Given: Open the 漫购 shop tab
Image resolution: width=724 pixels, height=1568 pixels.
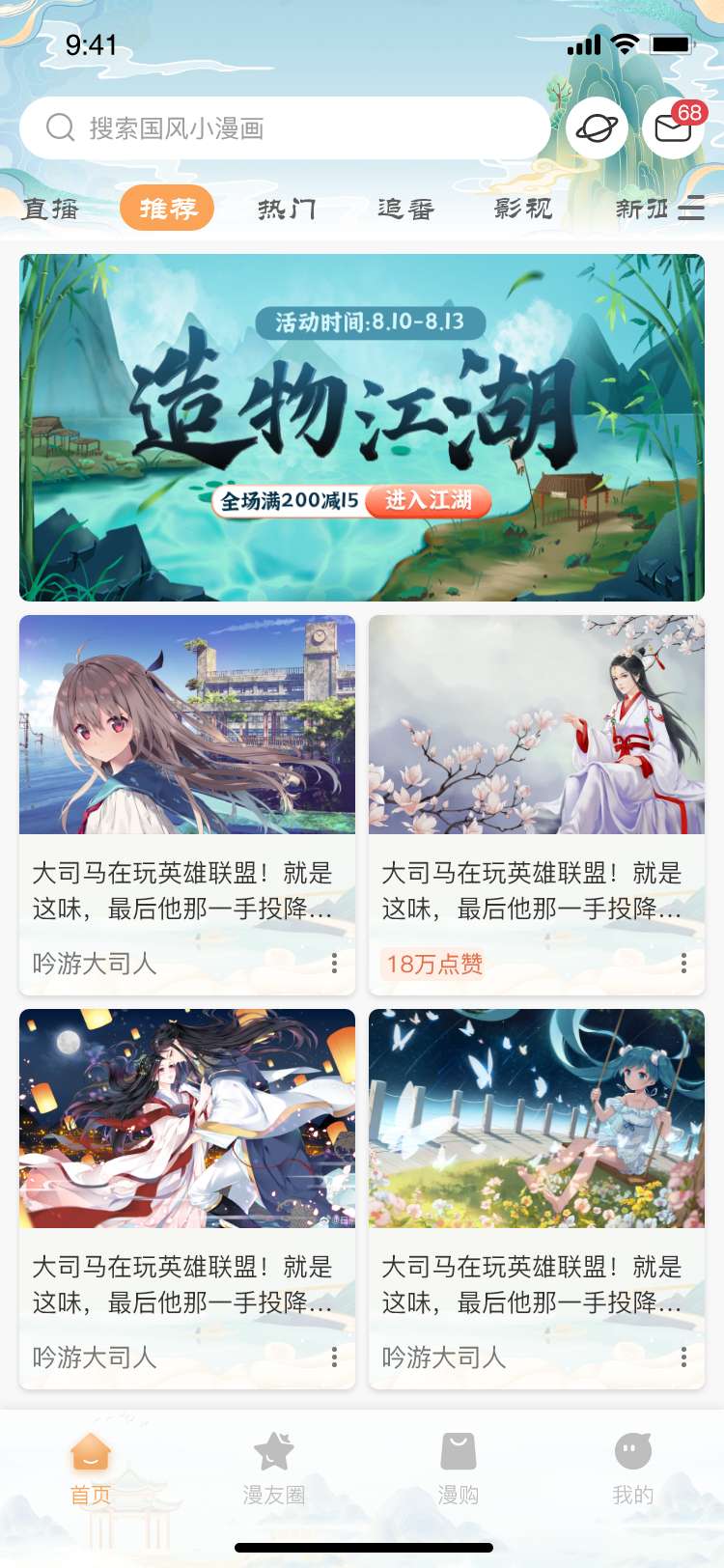Looking at the screenshot, I should (459, 1469).
